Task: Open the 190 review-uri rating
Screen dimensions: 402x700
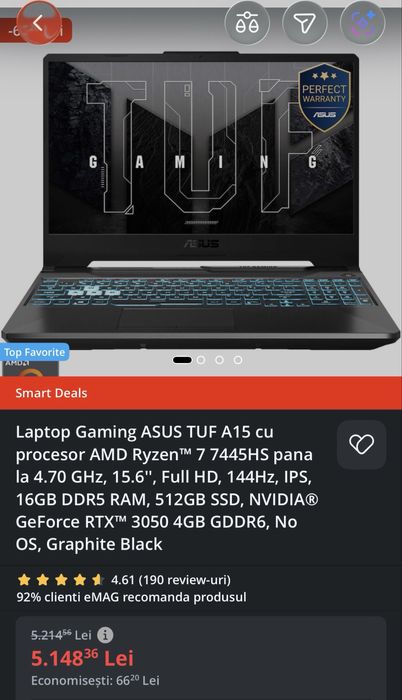Action: tap(171, 580)
